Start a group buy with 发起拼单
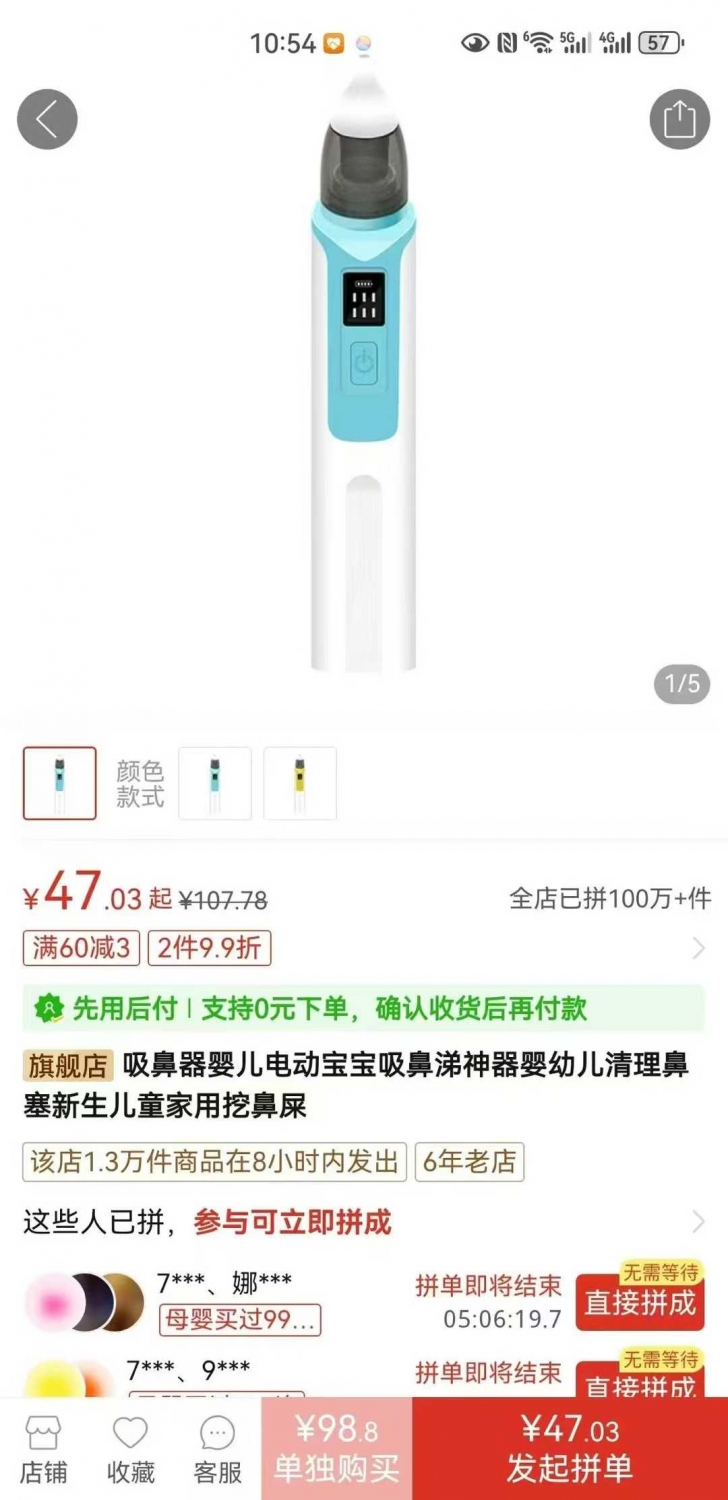Screen dimensions: 728x1500 point(570,1448)
